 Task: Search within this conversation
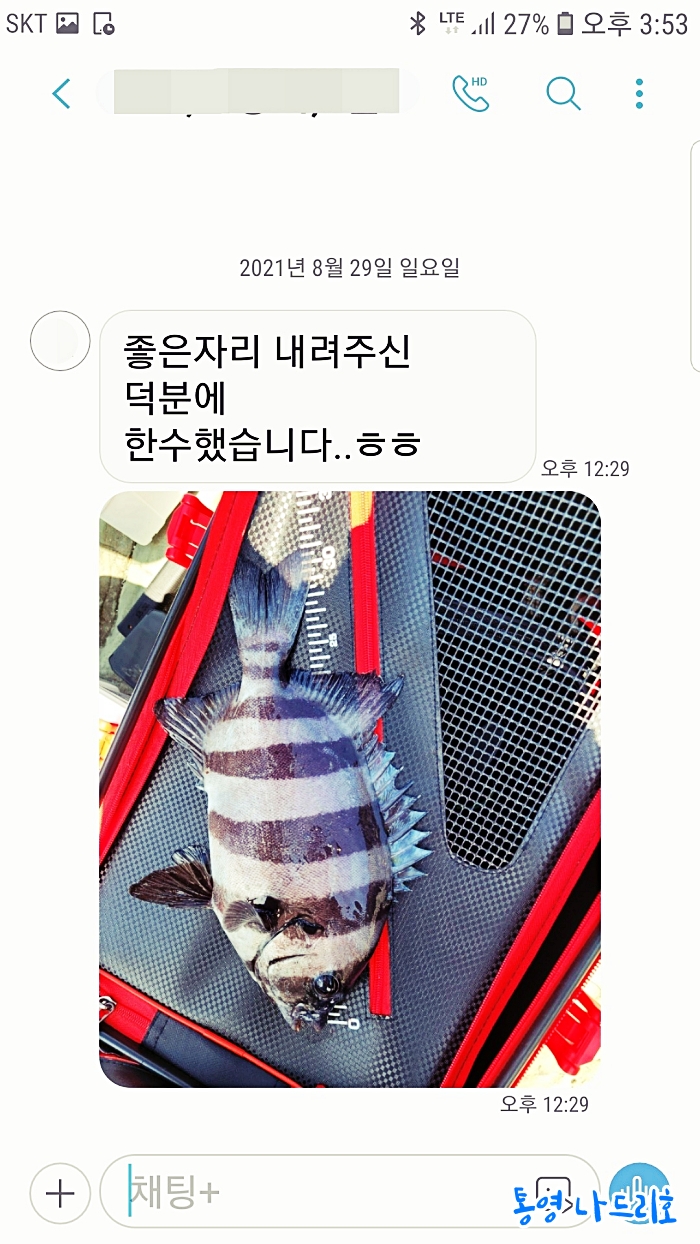coord(563,93)
